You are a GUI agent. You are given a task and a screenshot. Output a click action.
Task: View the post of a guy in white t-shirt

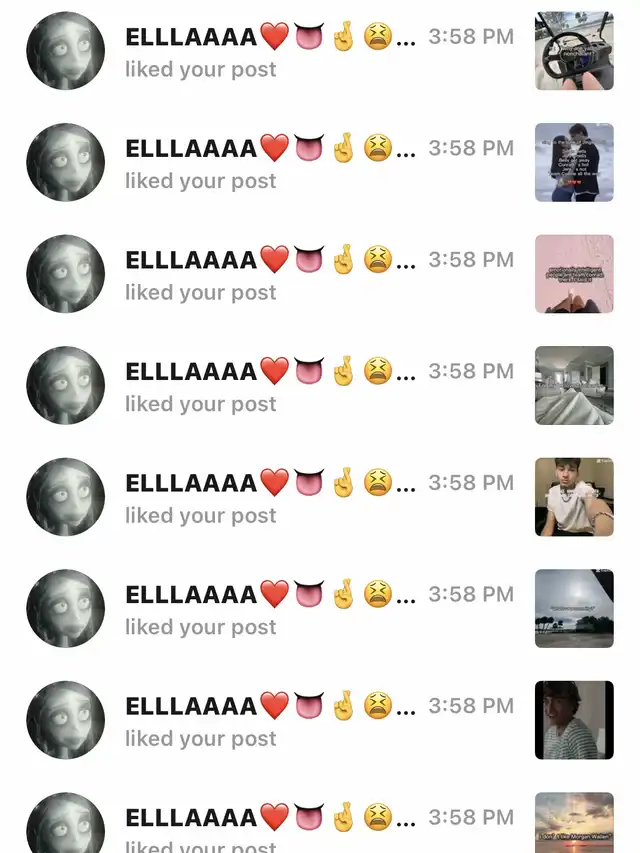pos(574,497)
